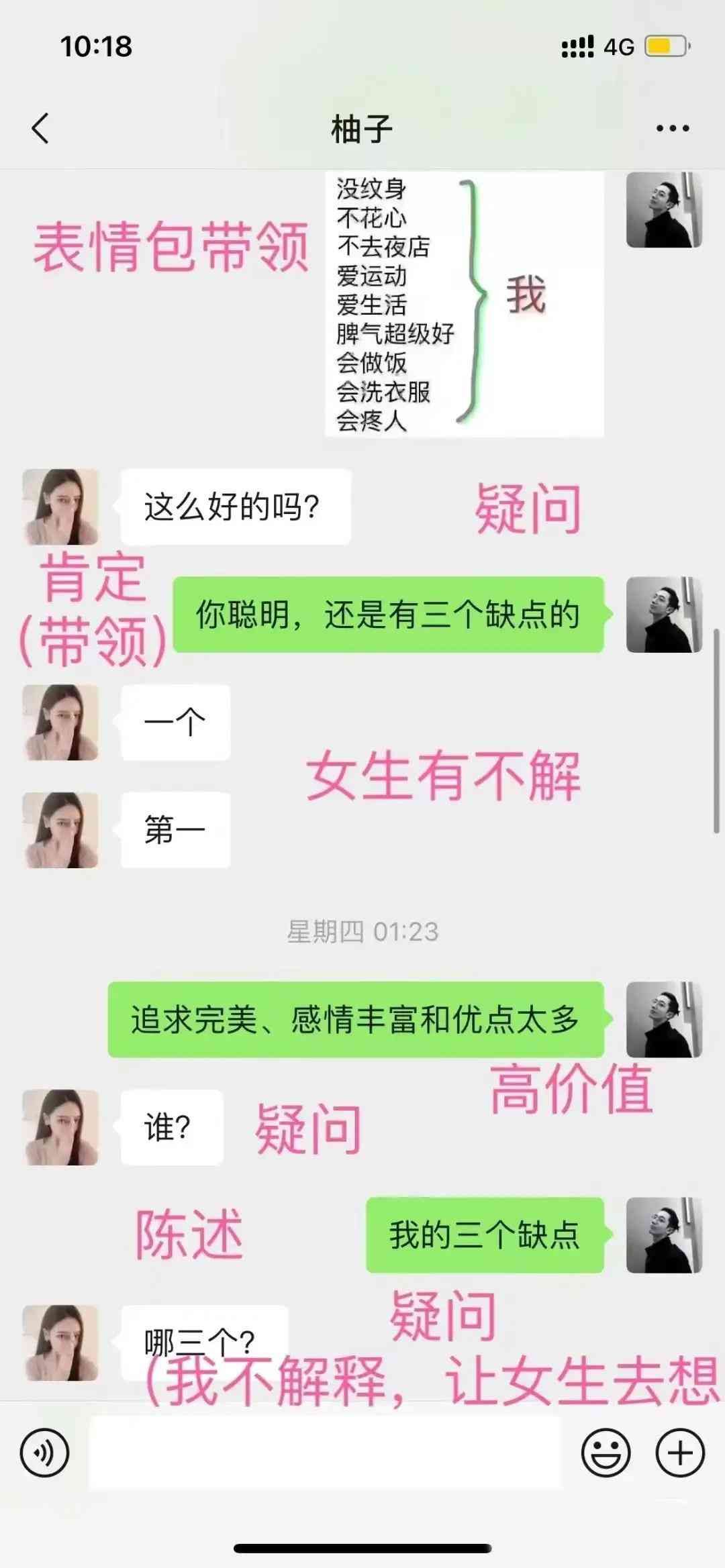This screenshot has width=725, height=1568.
Task: Open the emoji sticker panel
Action: (x=606, y=1453)
